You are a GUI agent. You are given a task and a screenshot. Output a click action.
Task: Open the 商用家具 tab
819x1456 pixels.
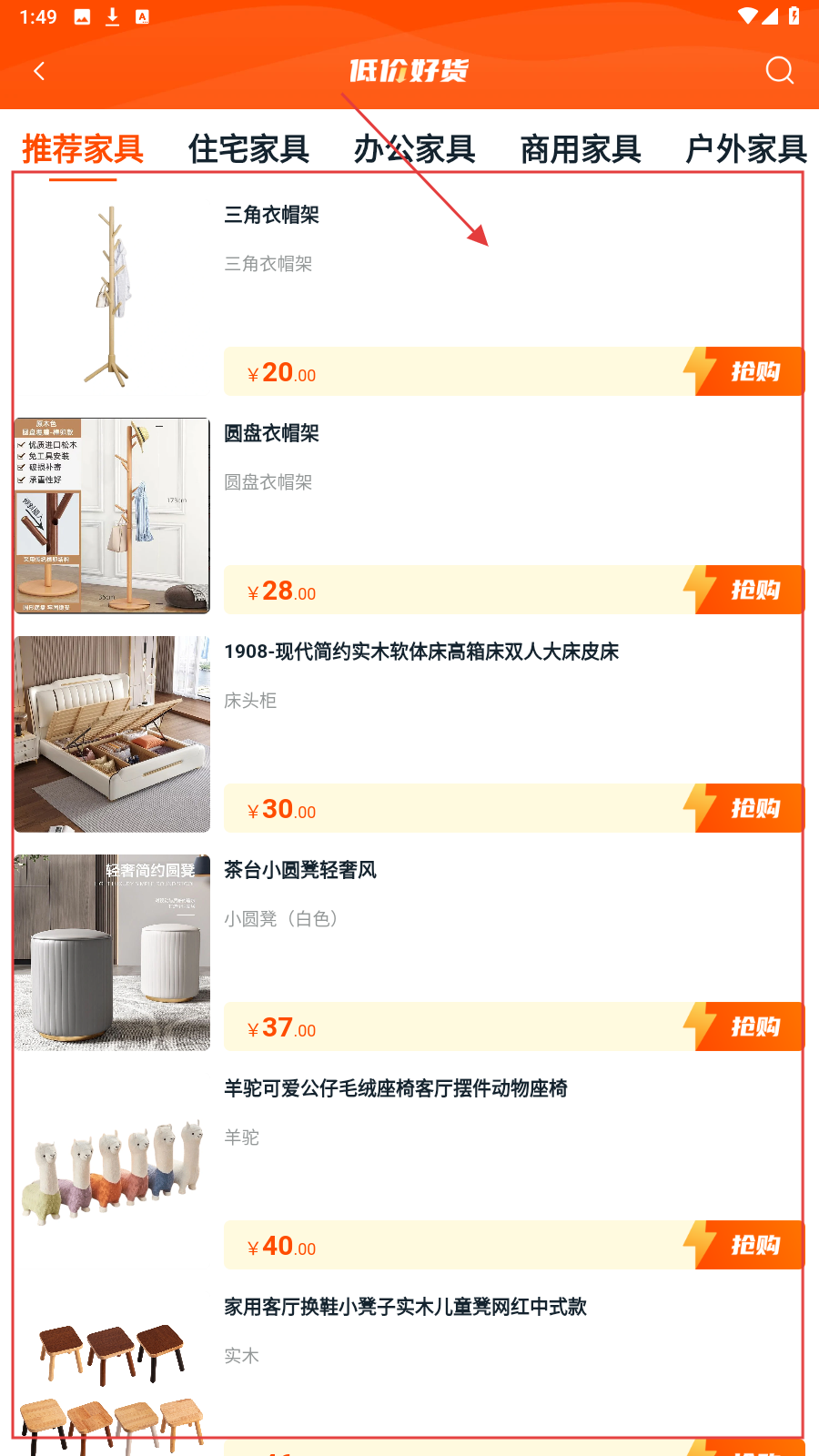coord(581,148)
